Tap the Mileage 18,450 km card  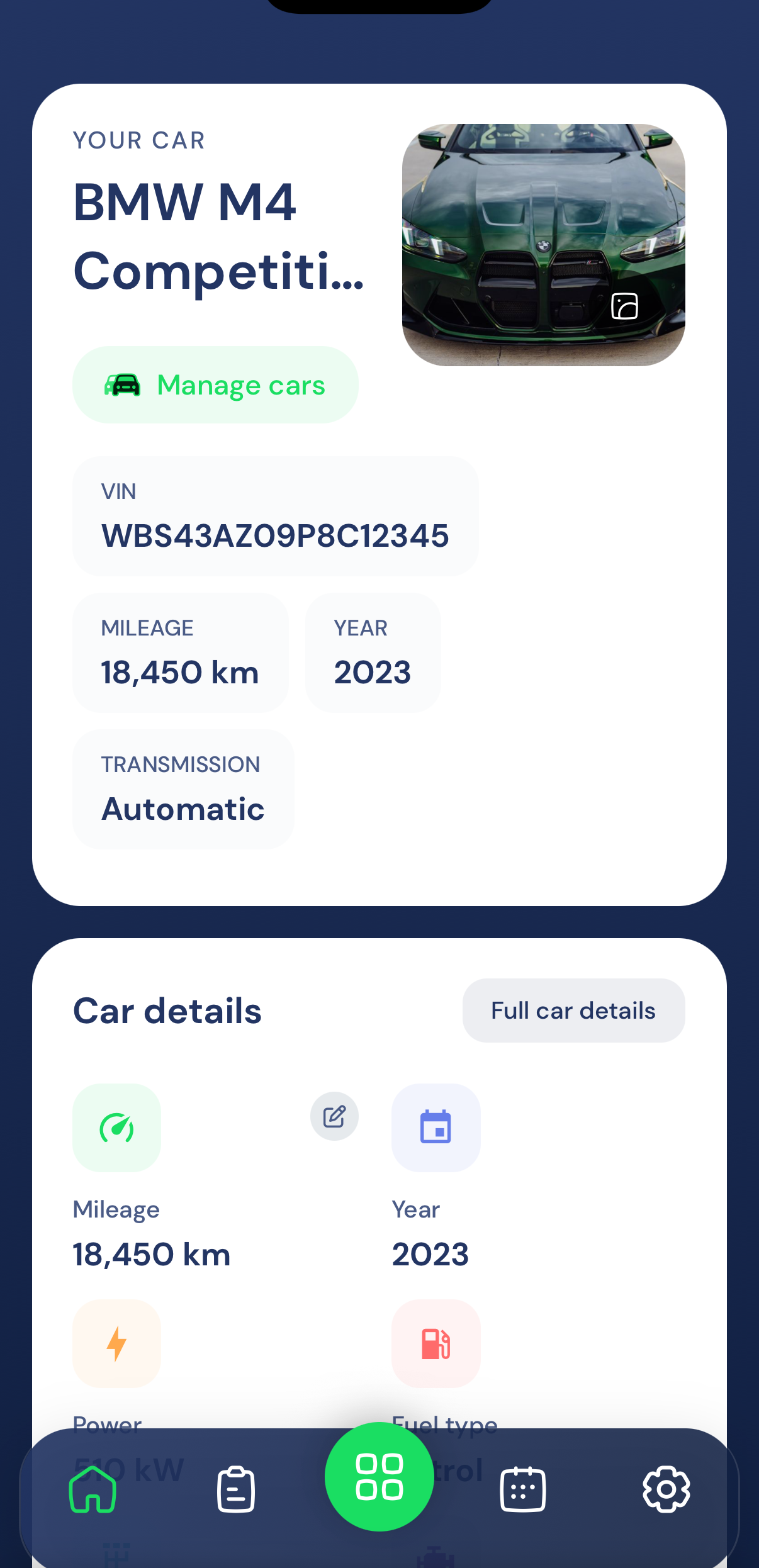(180, 652)
